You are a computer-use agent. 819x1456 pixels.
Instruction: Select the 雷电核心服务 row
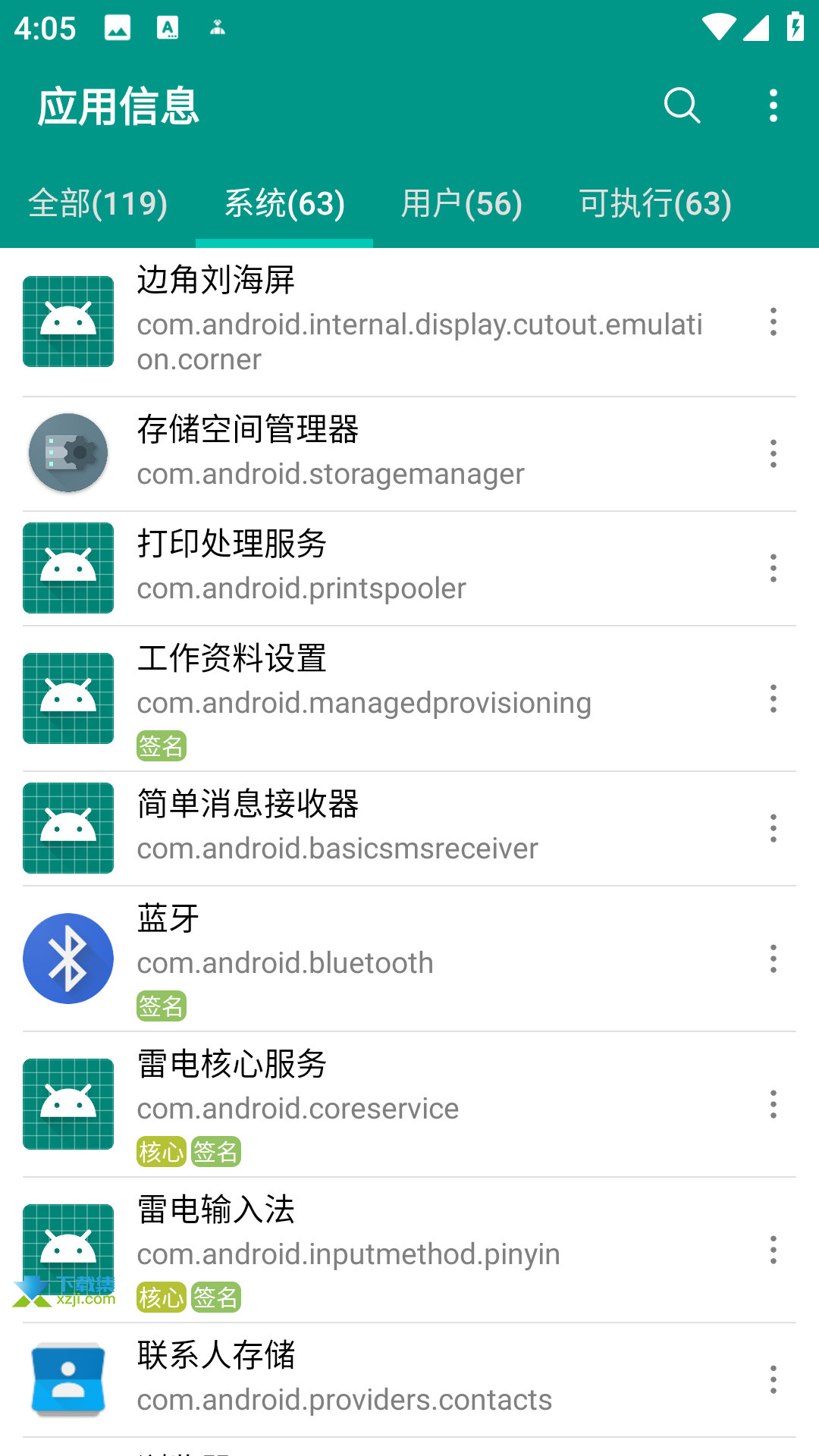409,1104
